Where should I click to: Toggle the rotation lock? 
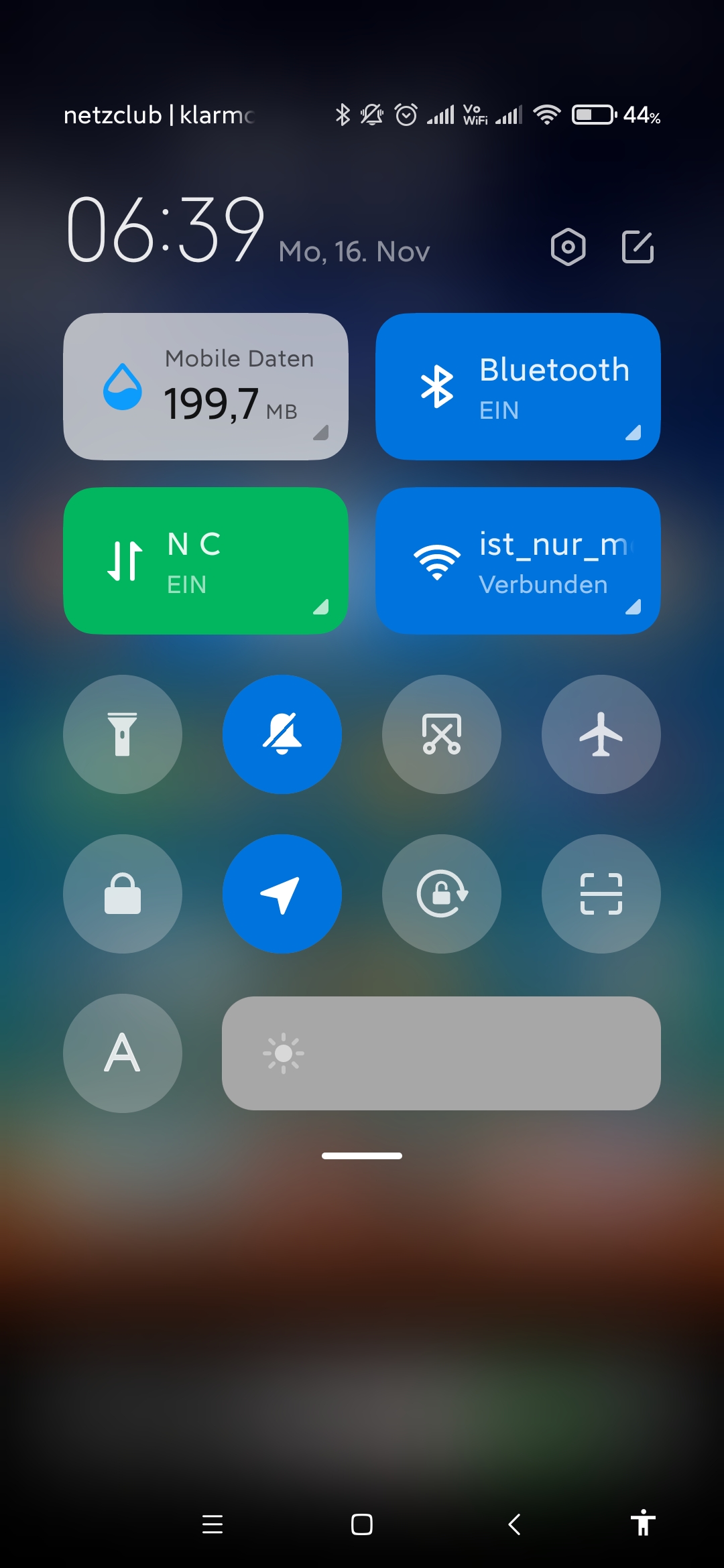coord(442,894)
